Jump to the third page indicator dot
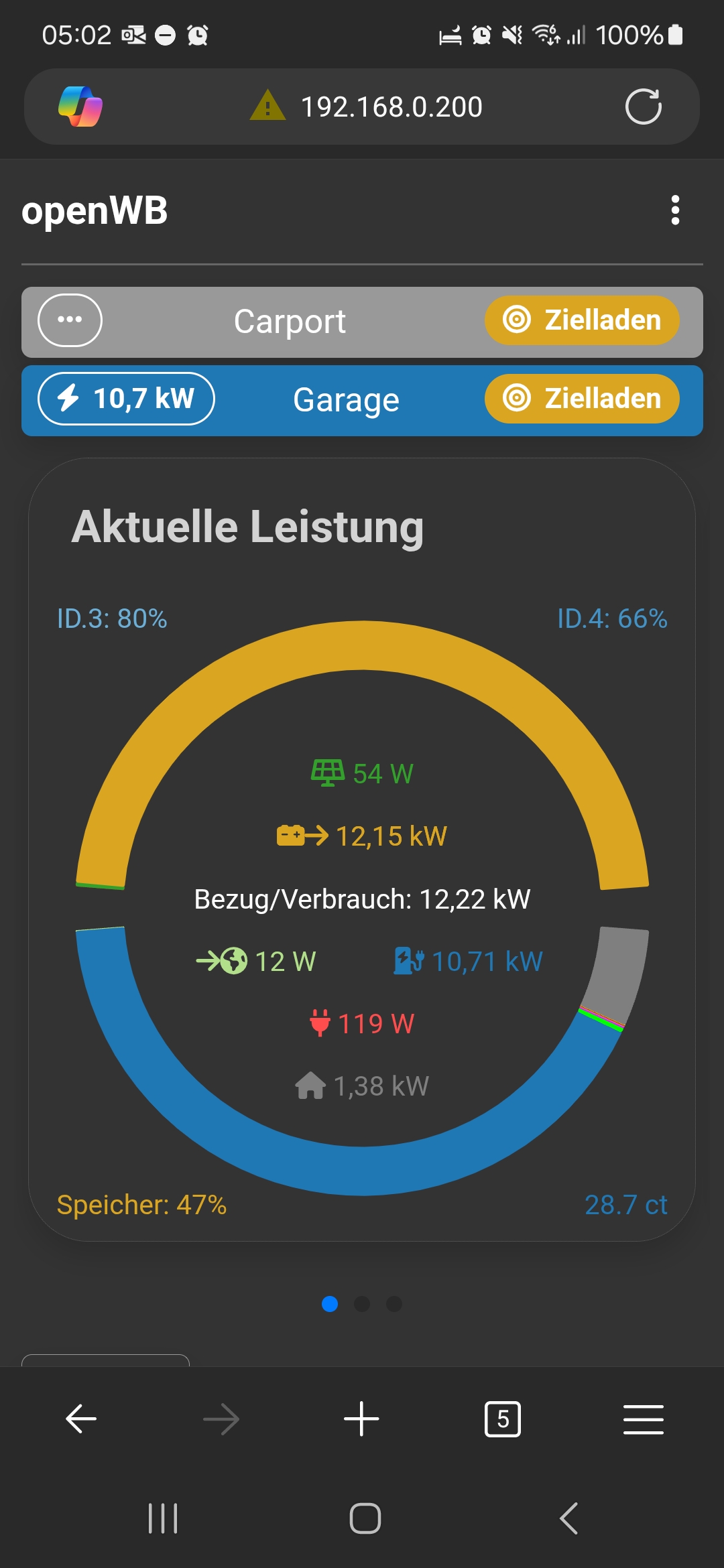Viewport: 724px width, 1568px height. [394, 1303]
